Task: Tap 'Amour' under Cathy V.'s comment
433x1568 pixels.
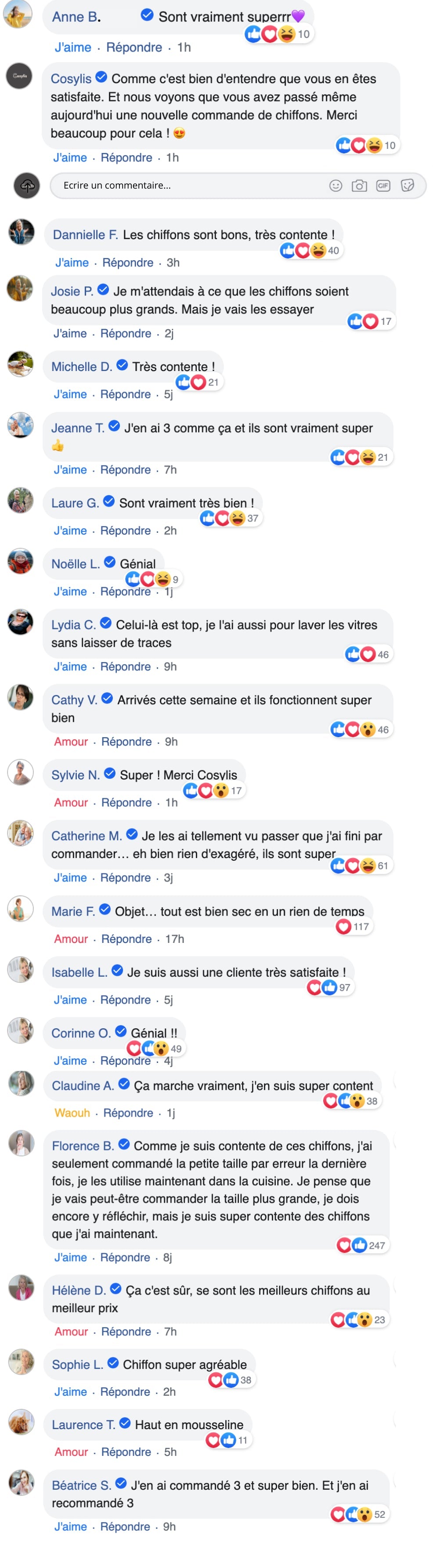Action: (x=71, y=742)
